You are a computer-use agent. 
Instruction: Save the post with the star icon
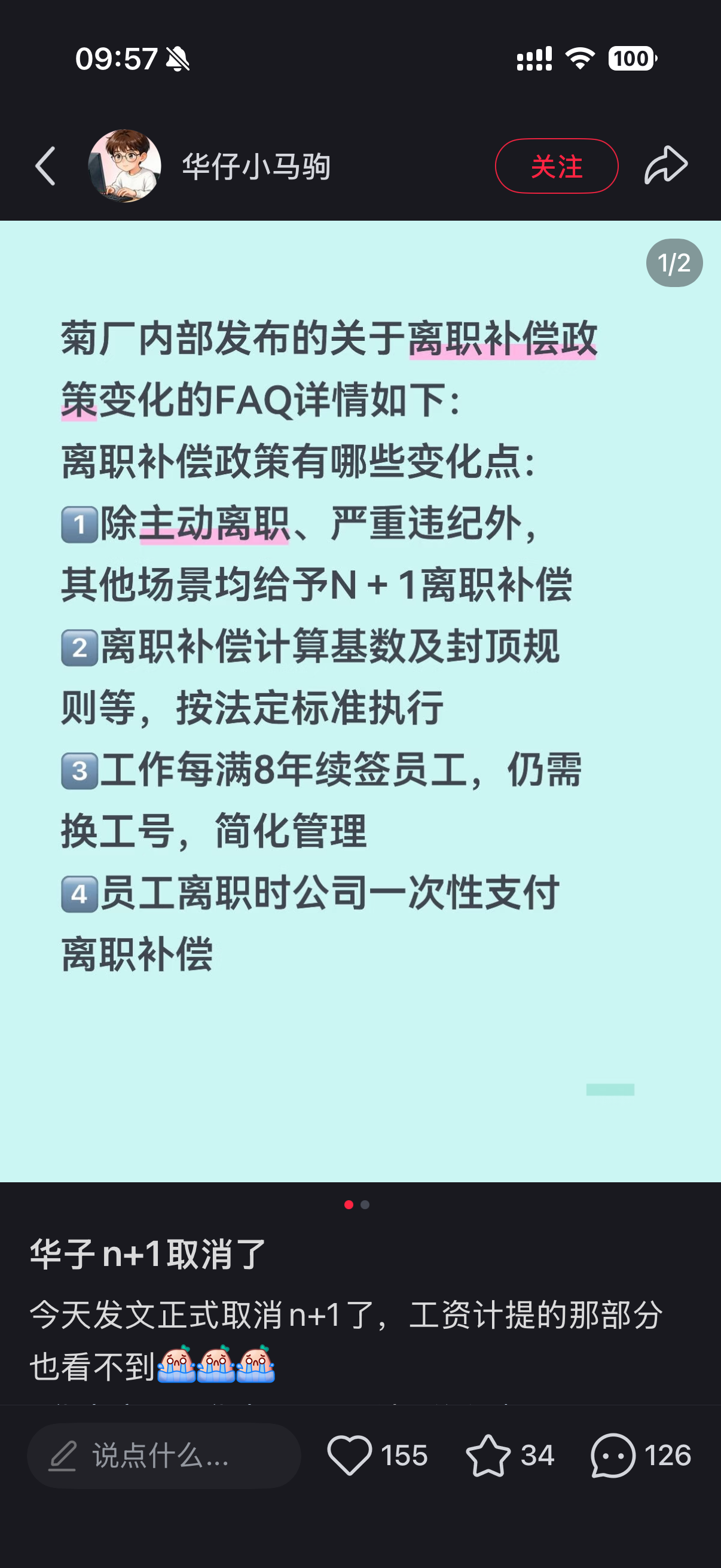coord(488,1456)
